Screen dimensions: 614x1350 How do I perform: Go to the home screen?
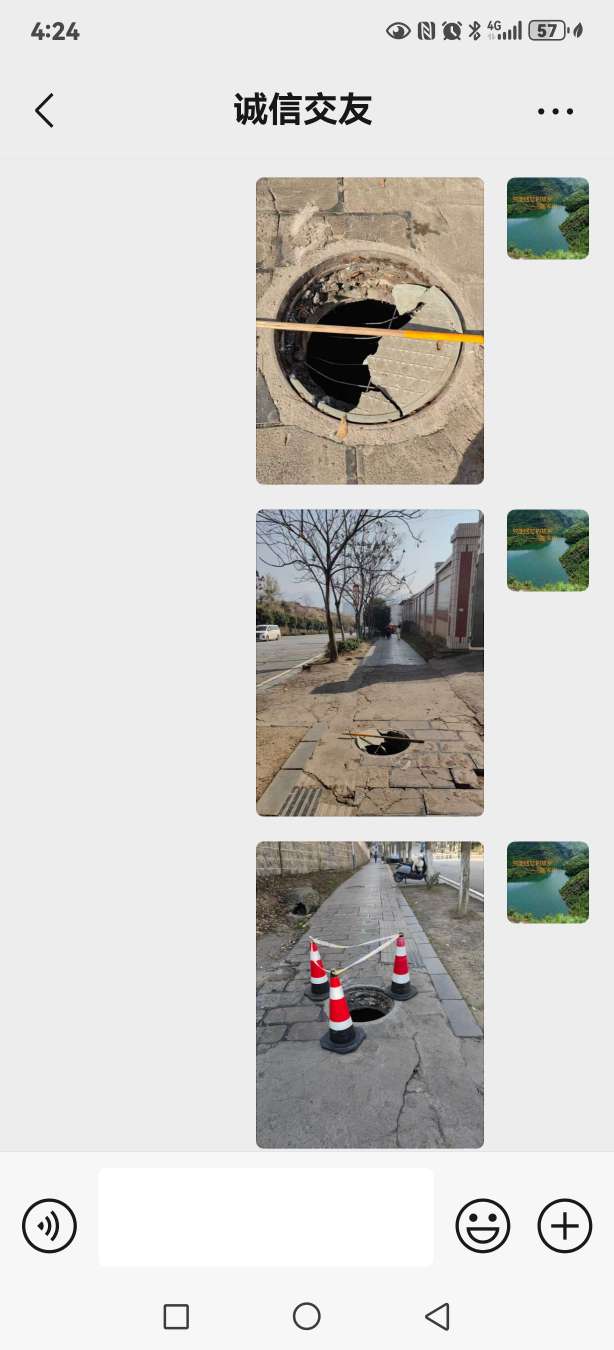307,1316
